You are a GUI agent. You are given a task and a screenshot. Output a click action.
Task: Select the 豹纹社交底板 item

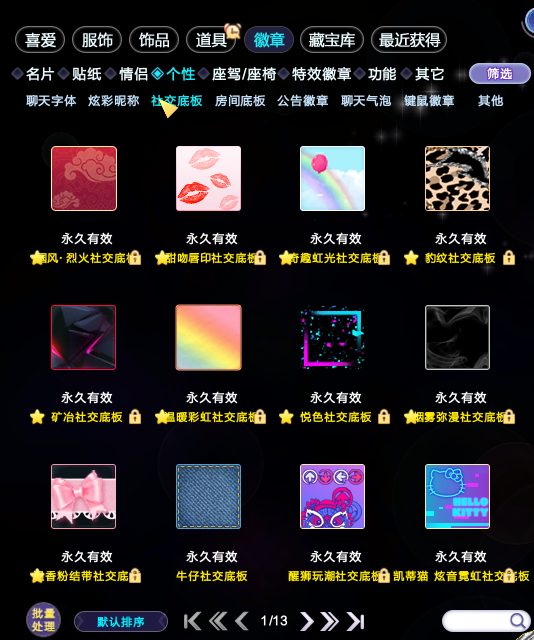[457, 178]
